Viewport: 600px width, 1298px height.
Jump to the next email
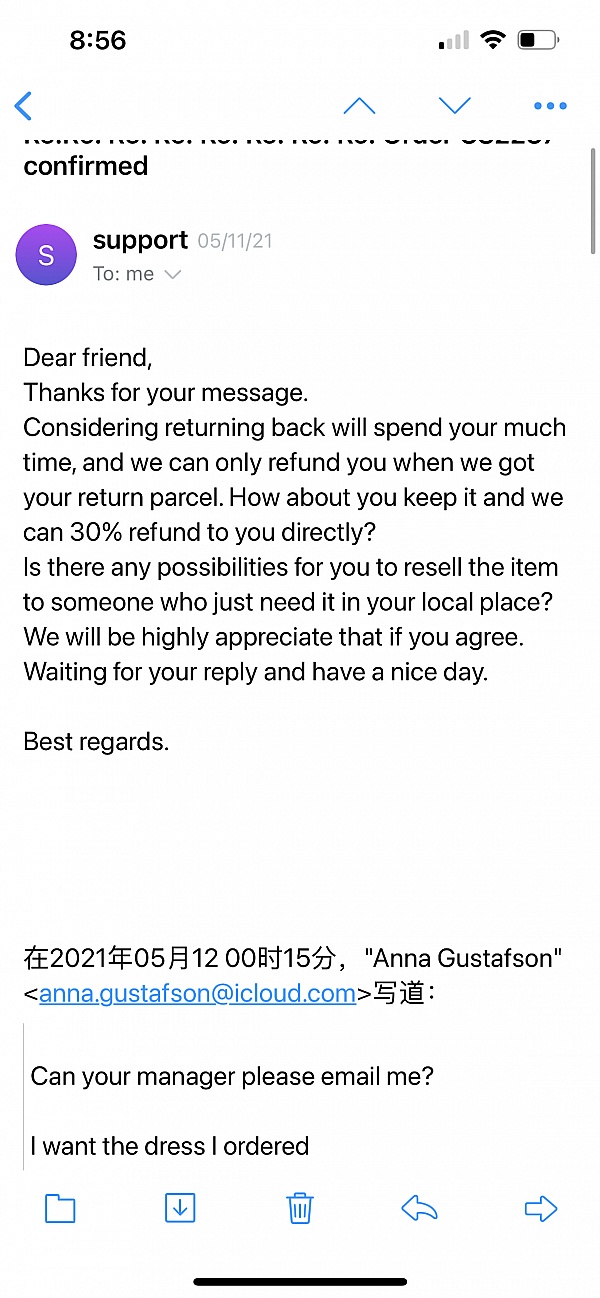(455, 105)
